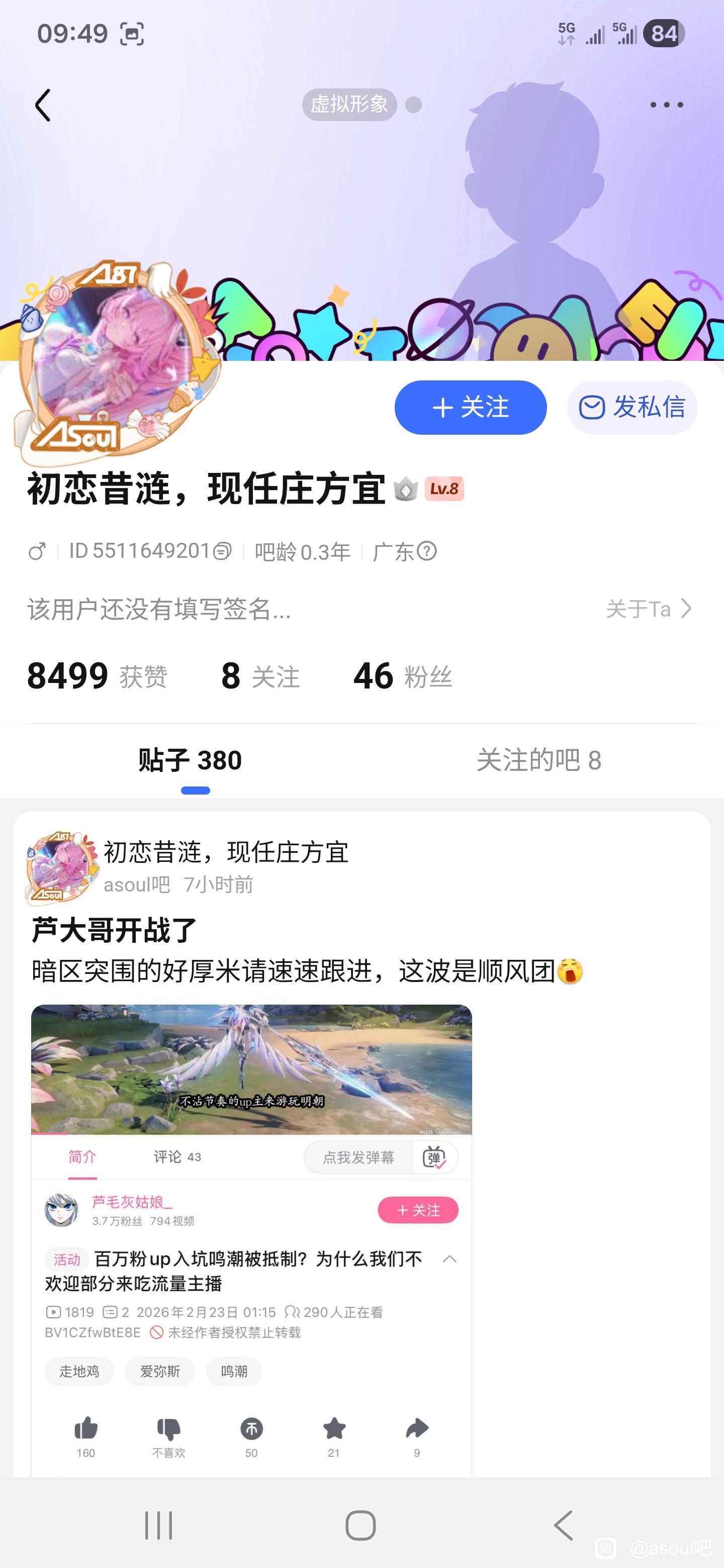Image resolution: width=724 pixels, height=1568 pixels.
Task: View the 46 粉丝 followers list
Action: [x=403, y=676]
